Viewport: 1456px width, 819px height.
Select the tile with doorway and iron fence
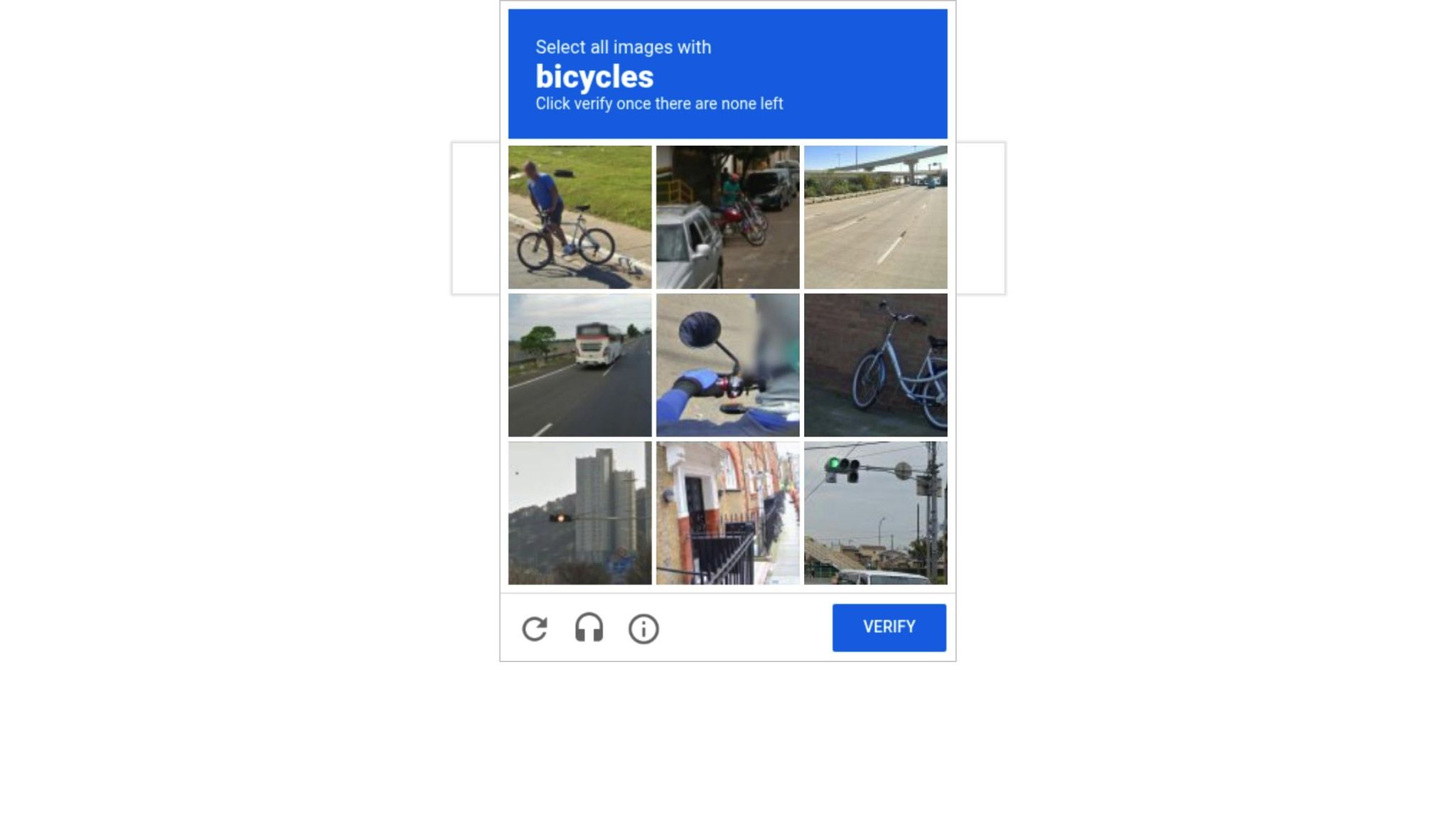pyautogui.click(x=727, y=513)
